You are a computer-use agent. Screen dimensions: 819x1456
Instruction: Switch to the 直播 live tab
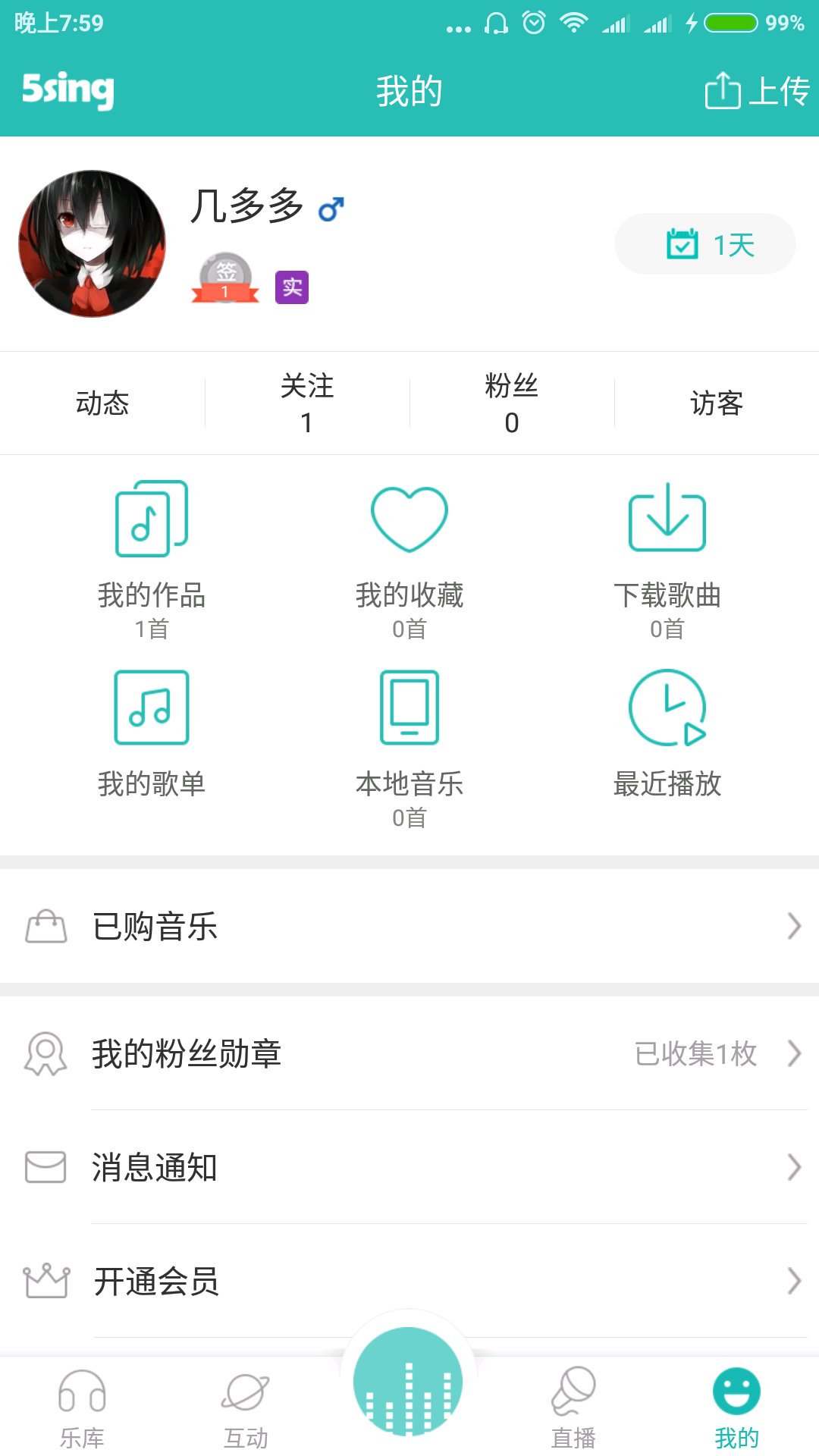(x=573, y=1408)
